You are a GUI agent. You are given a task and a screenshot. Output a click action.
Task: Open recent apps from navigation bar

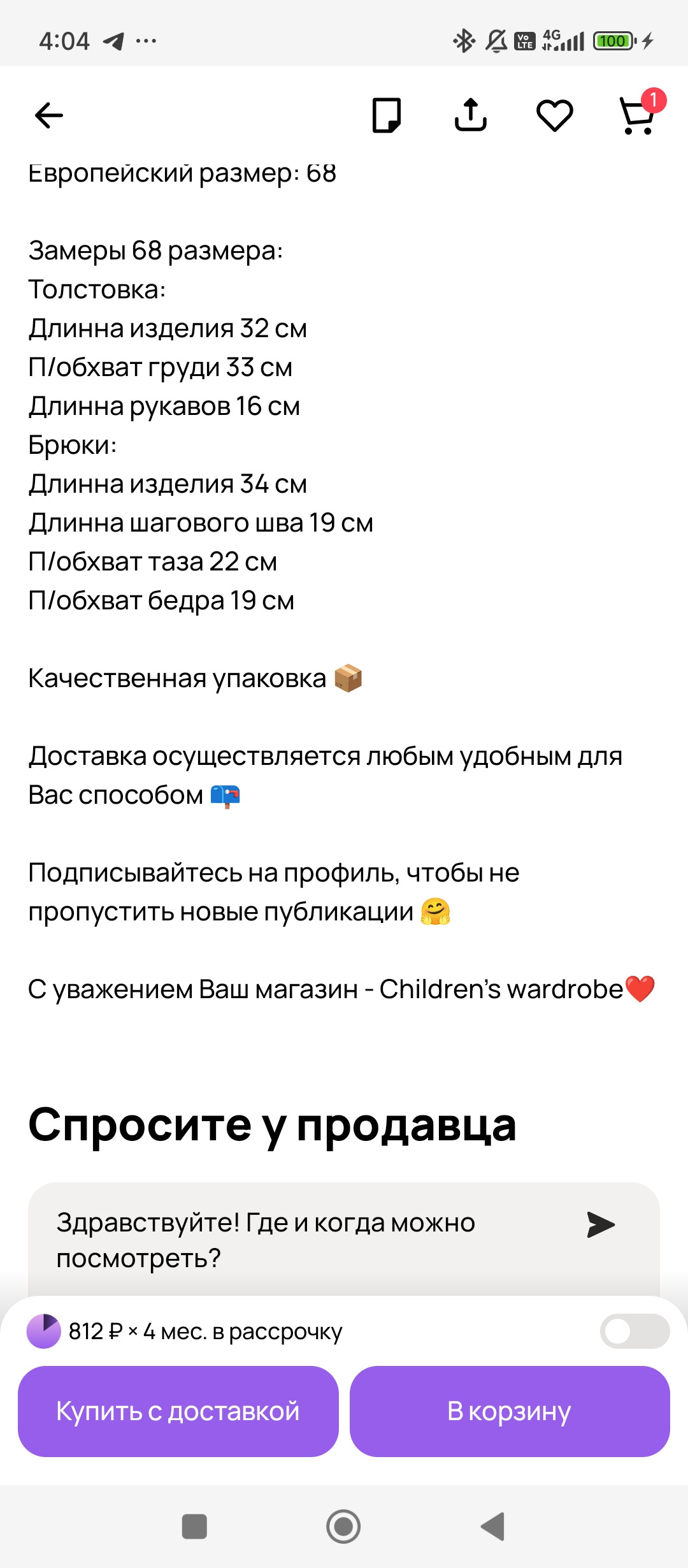pyautogui.click(x=194, y=1527)
